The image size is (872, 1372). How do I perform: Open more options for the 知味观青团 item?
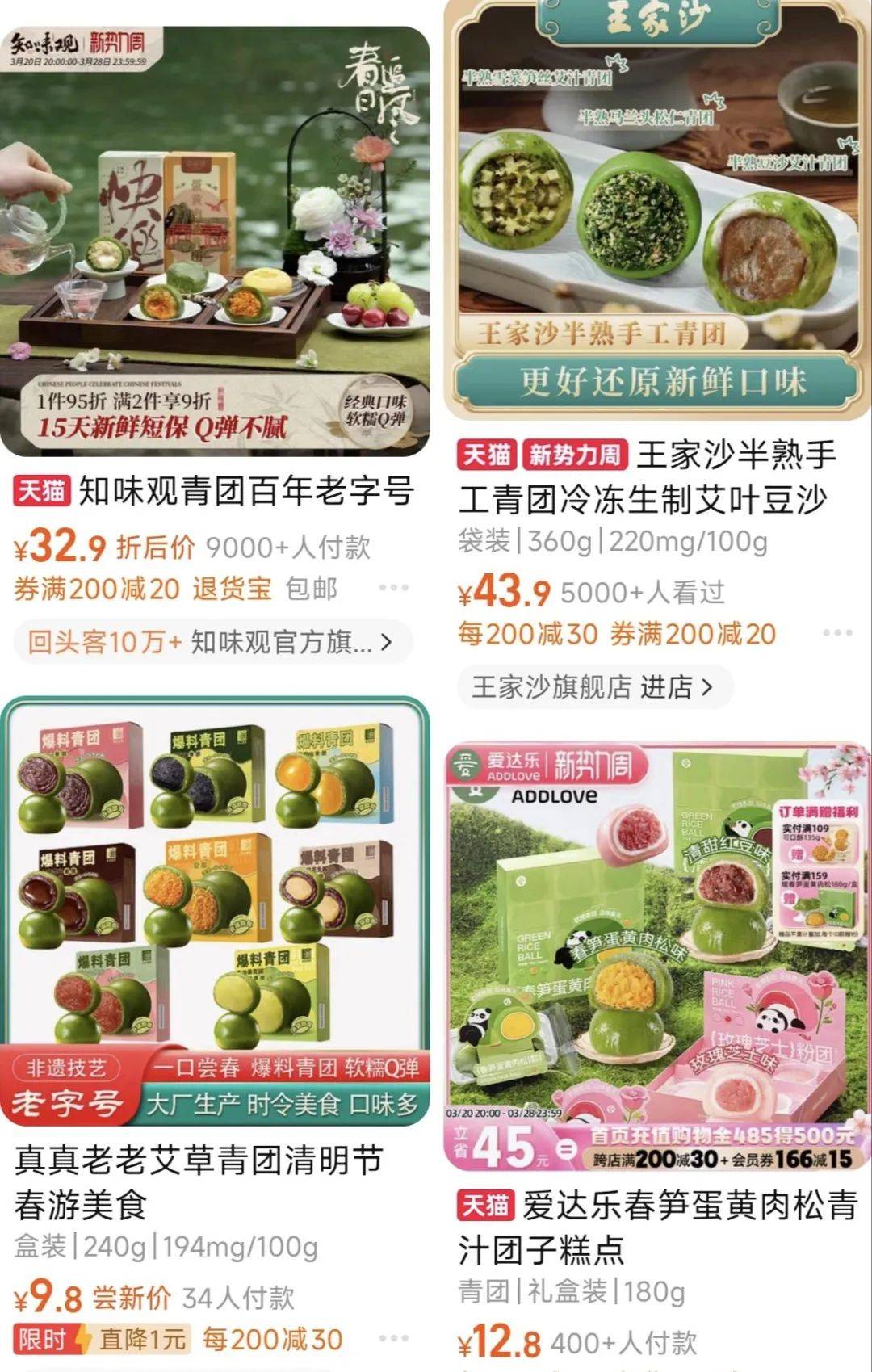coord(393,588)
